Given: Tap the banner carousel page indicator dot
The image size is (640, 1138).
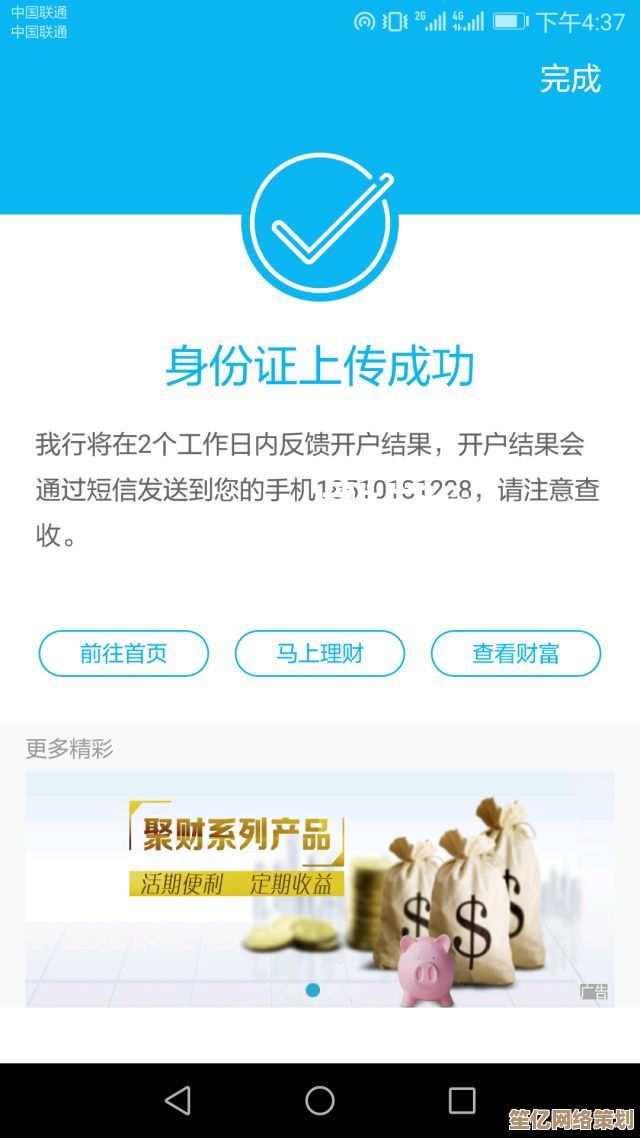Looking at the screenshot, I should pyautogui.click(x=313, y=990).
